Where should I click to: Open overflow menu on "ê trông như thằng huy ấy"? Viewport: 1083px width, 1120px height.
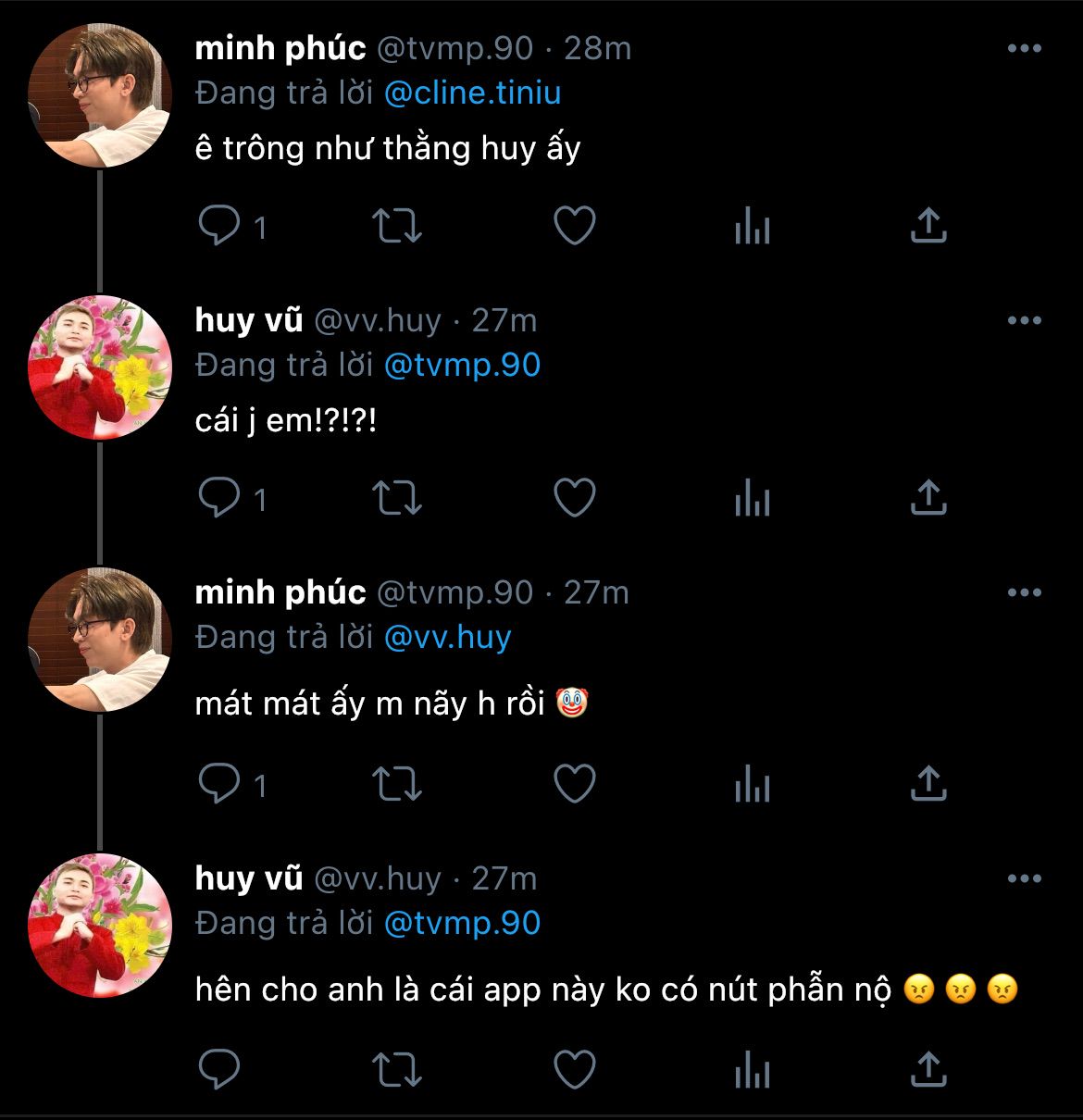coord(1024,49)
